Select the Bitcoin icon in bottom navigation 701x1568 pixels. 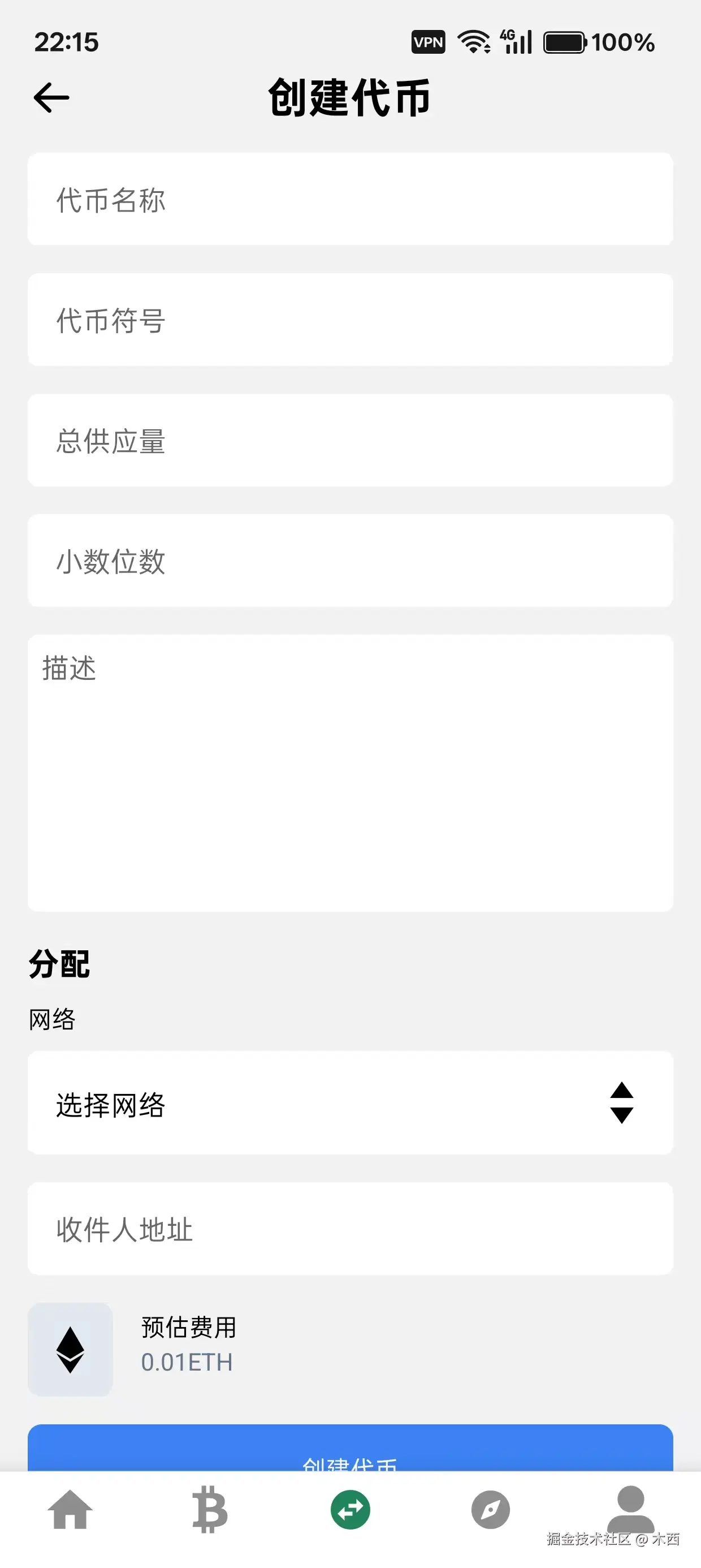[209, 1510]
